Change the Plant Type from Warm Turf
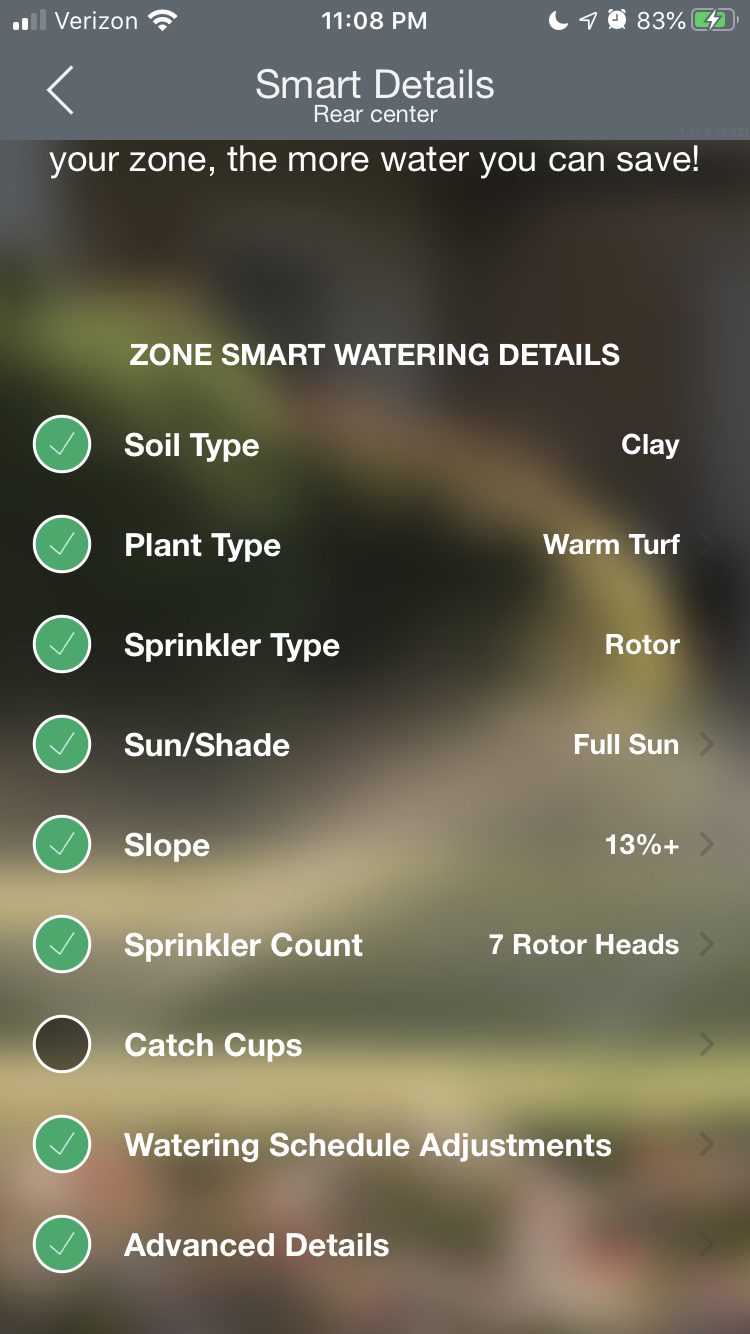 tap(375, 545)
